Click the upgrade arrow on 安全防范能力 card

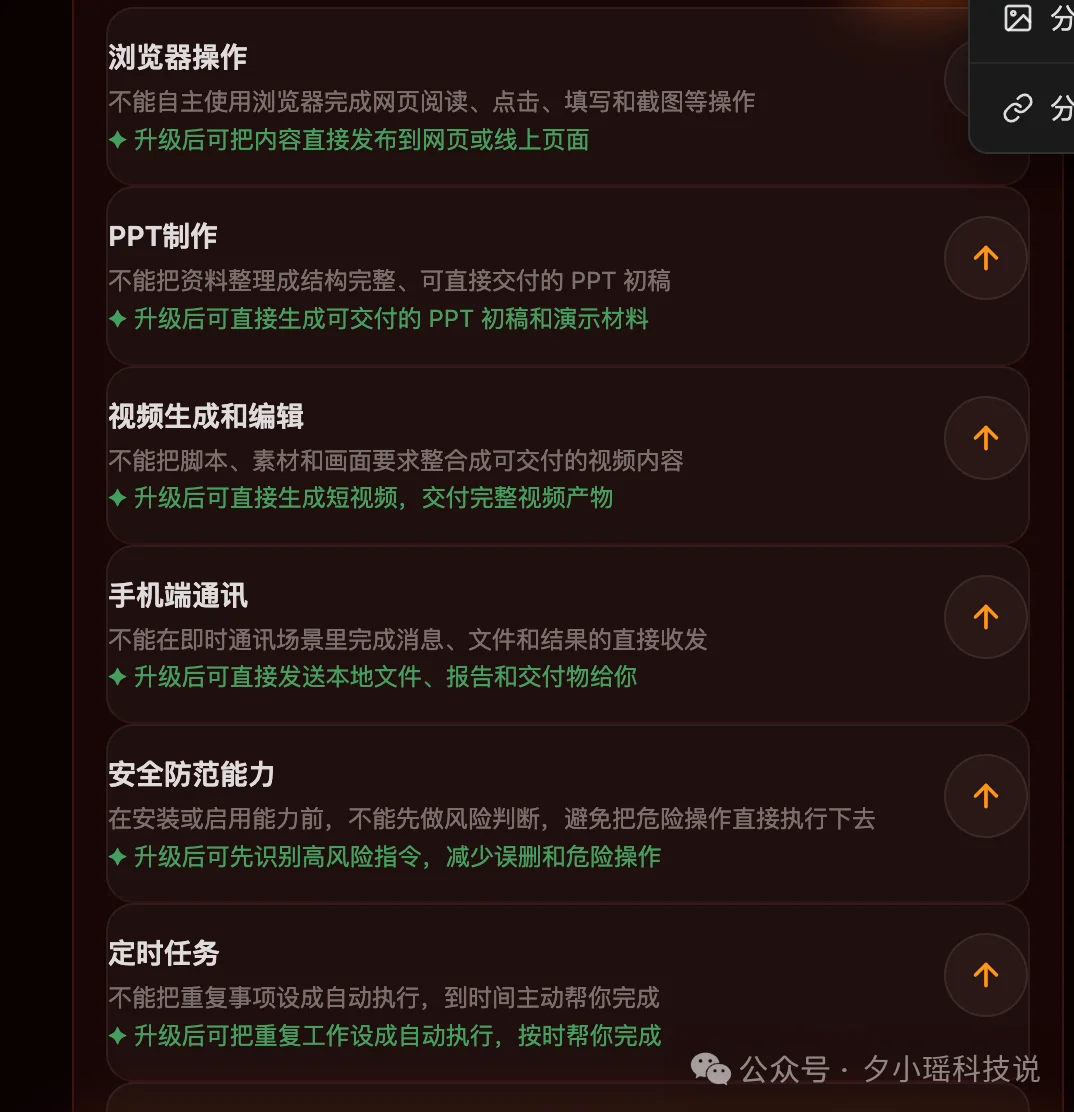tap(985, 795)
